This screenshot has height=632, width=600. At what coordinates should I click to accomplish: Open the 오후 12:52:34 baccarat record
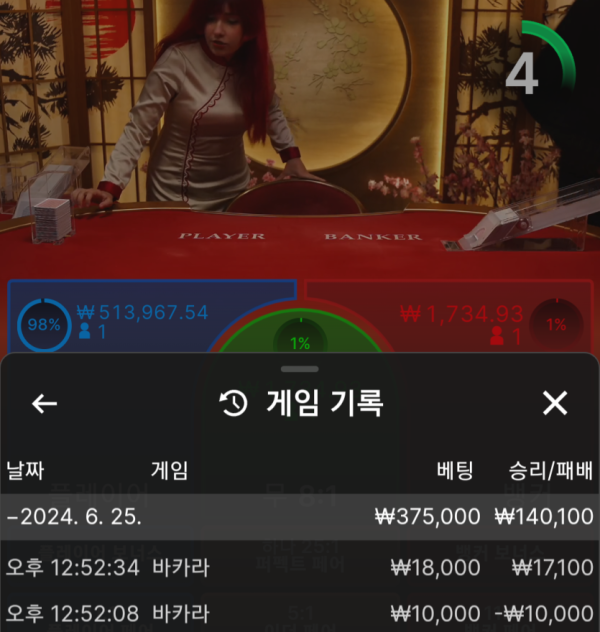(x=300, y=567)
